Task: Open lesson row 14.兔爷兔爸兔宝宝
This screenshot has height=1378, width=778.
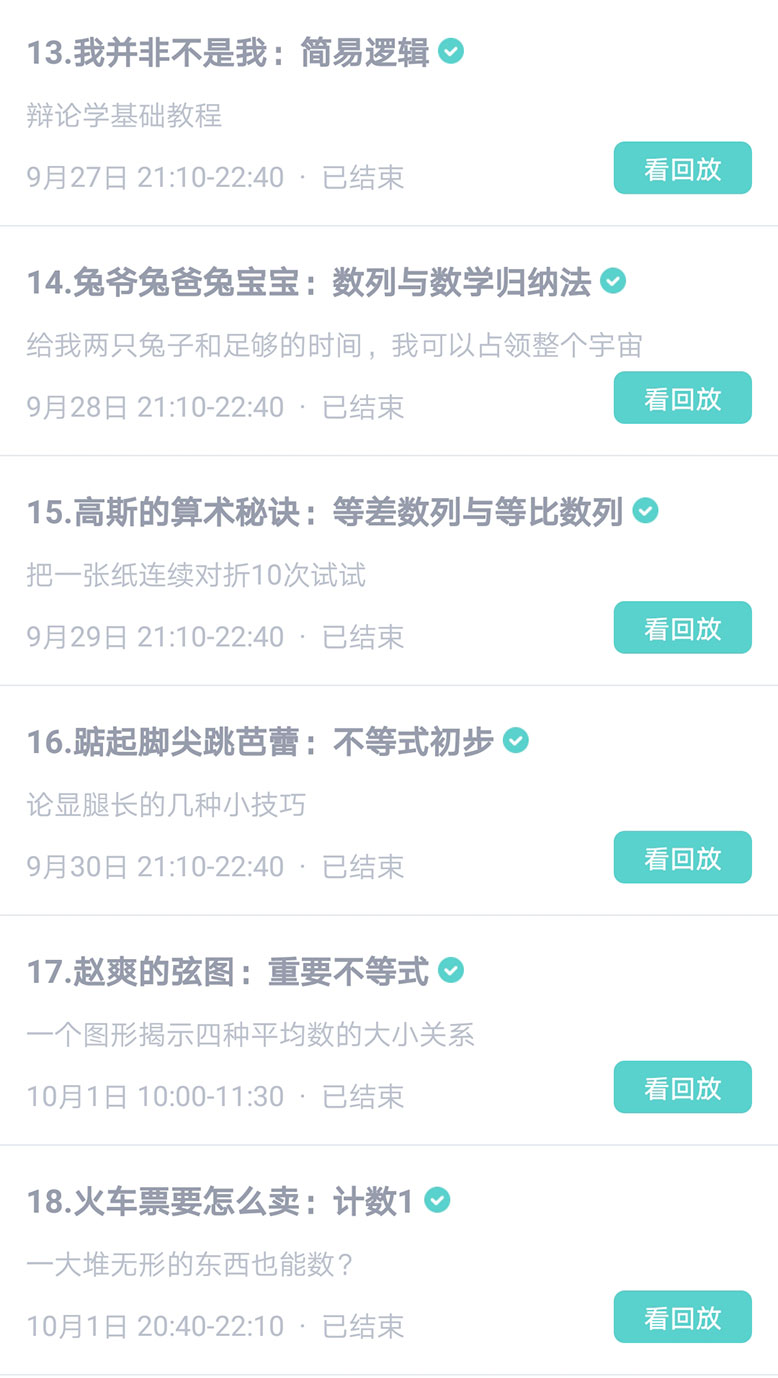Action: point(309,283)
